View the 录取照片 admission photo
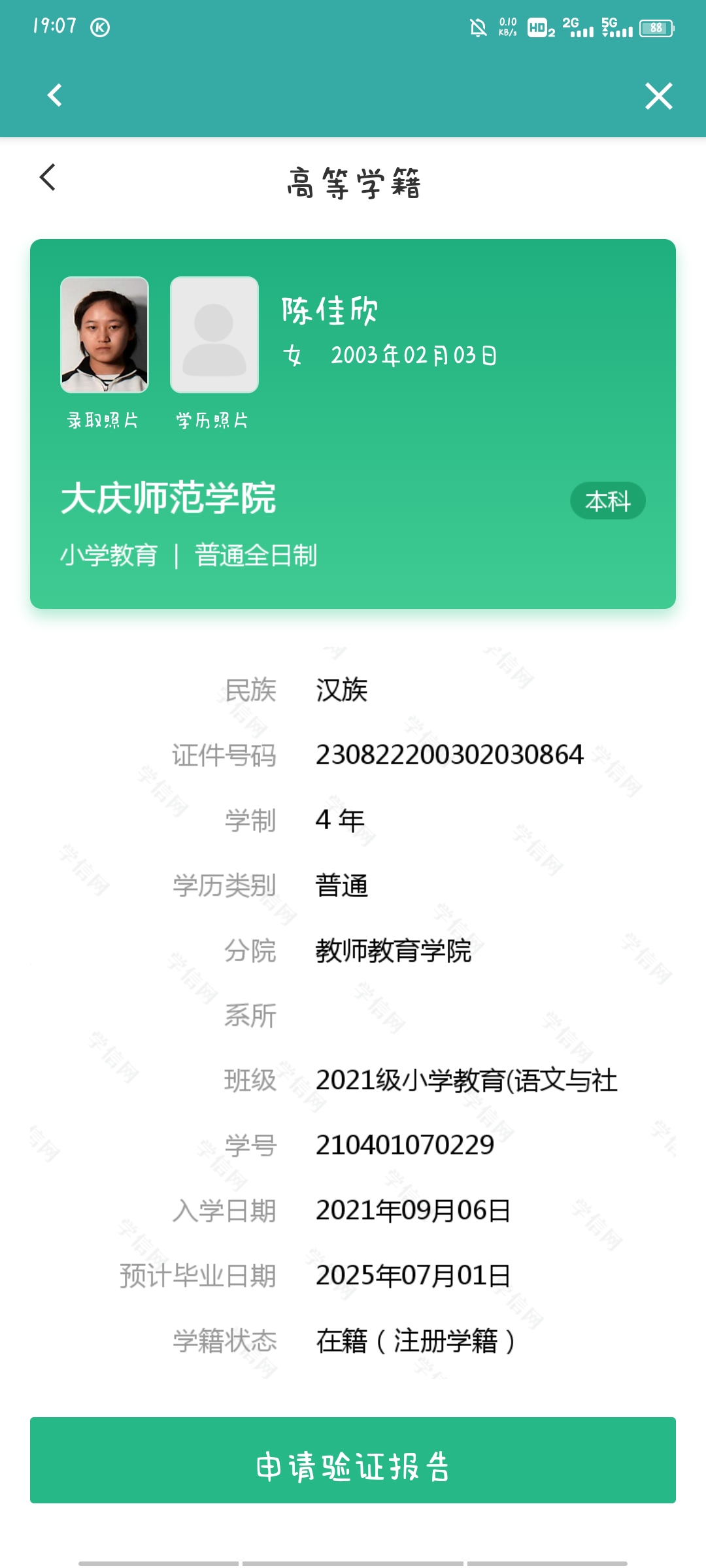Viewport: 706px width, 1568px height. click(x=105, y=335)
